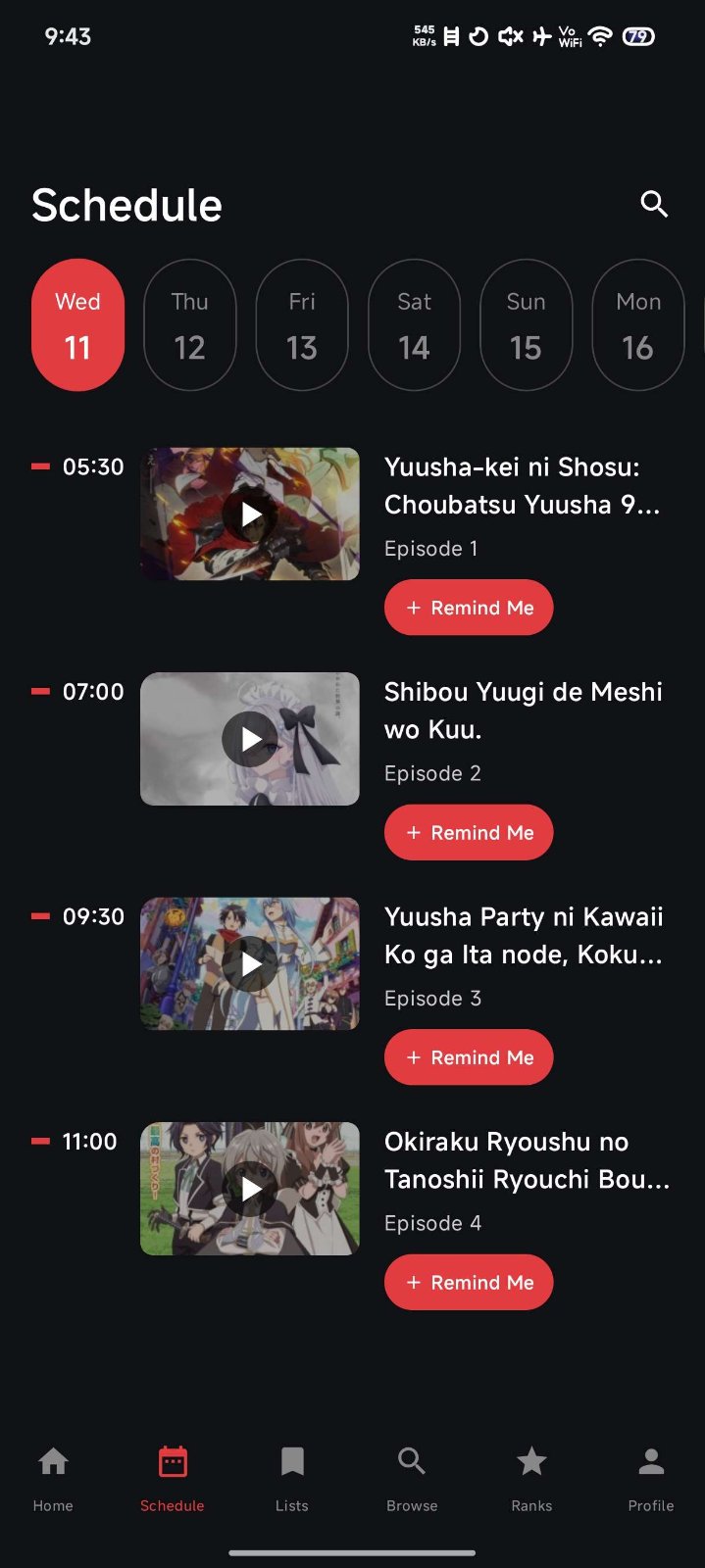Go to the Home tab
Screen dimensions: 705x1568
(53, 1477)
